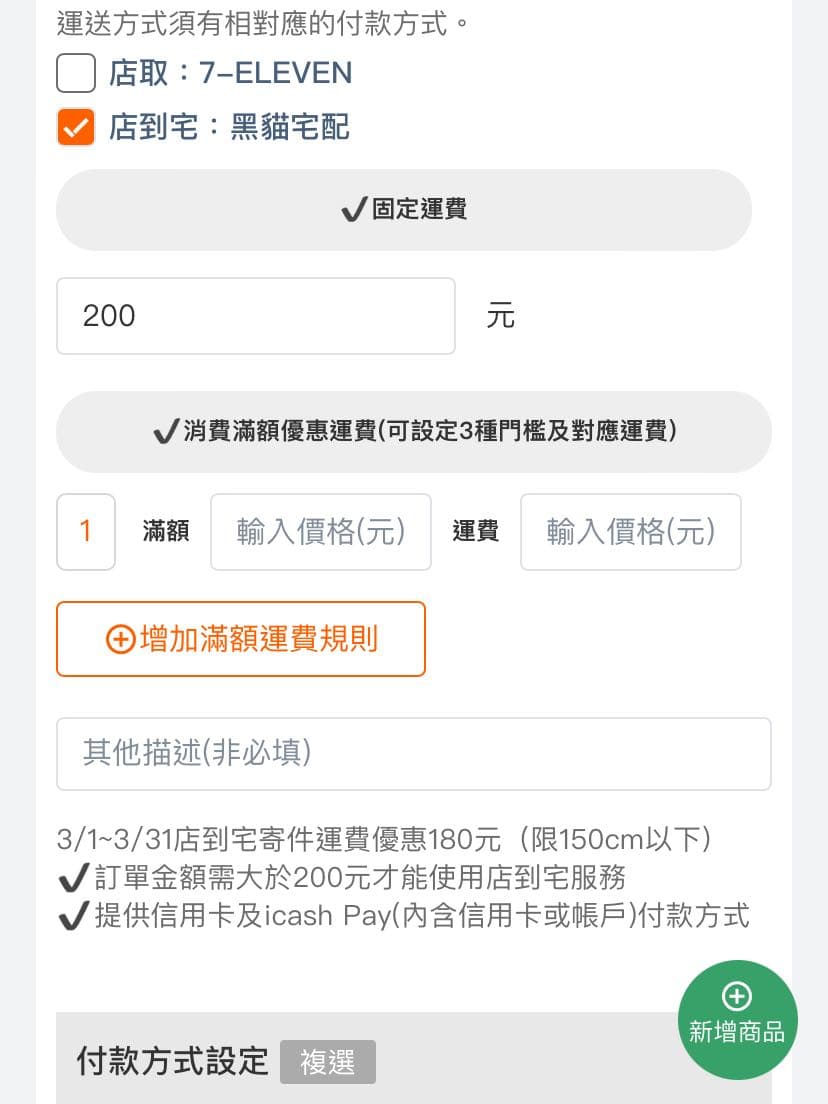Tap the floating 新增商品 button
828x1104 pixels.
737,1019
